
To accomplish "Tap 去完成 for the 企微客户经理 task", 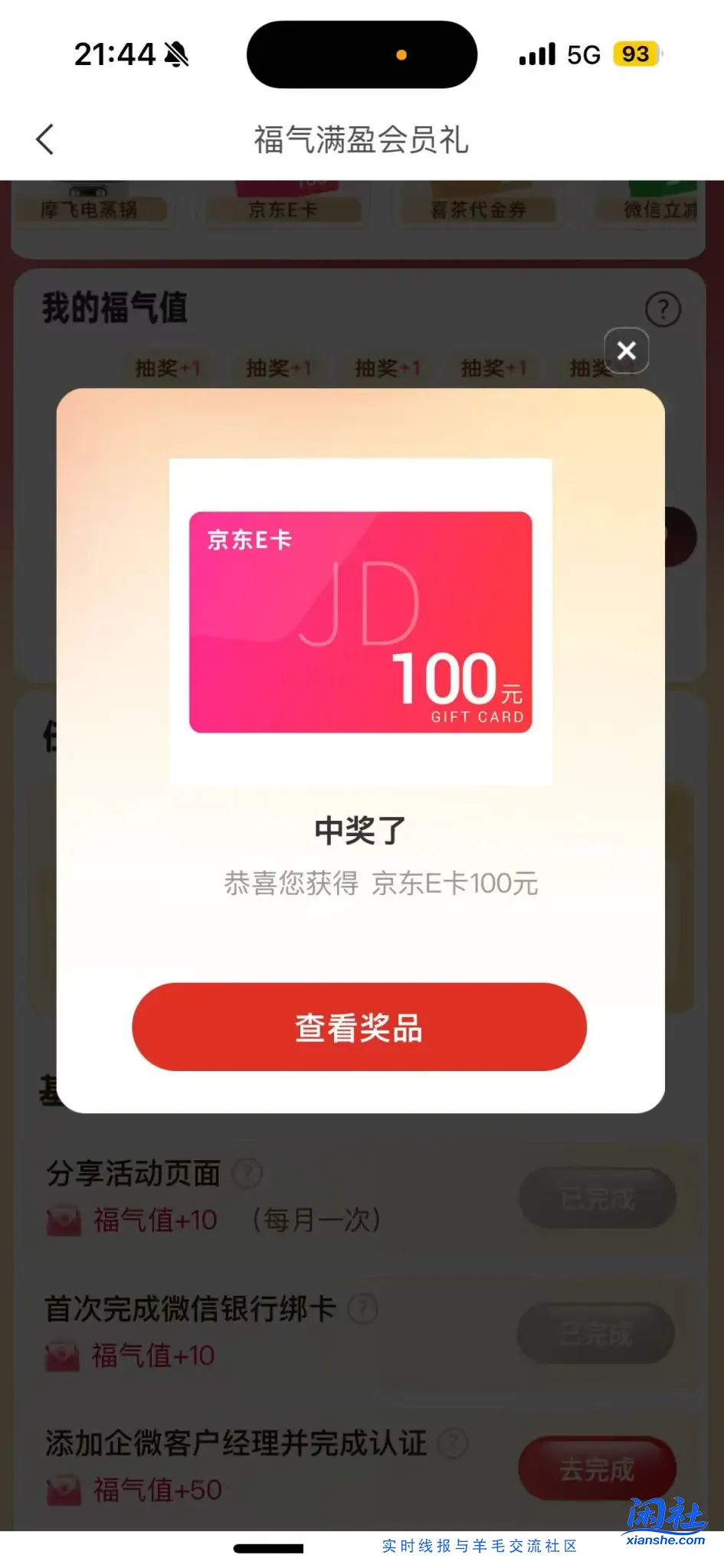I will pos(596,1468).
